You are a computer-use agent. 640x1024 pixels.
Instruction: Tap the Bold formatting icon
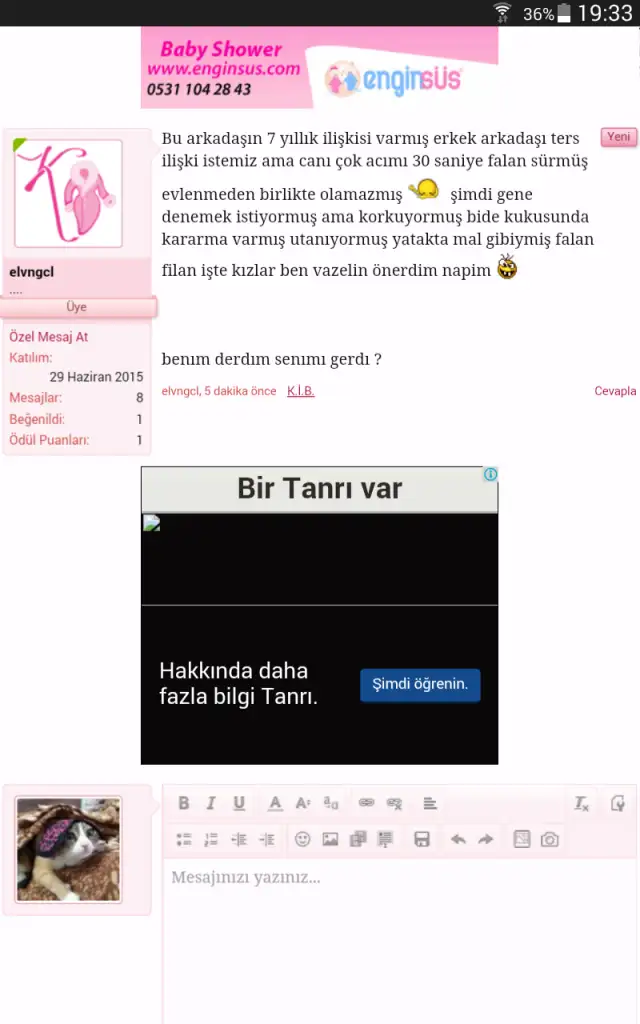tap(184, 803)
